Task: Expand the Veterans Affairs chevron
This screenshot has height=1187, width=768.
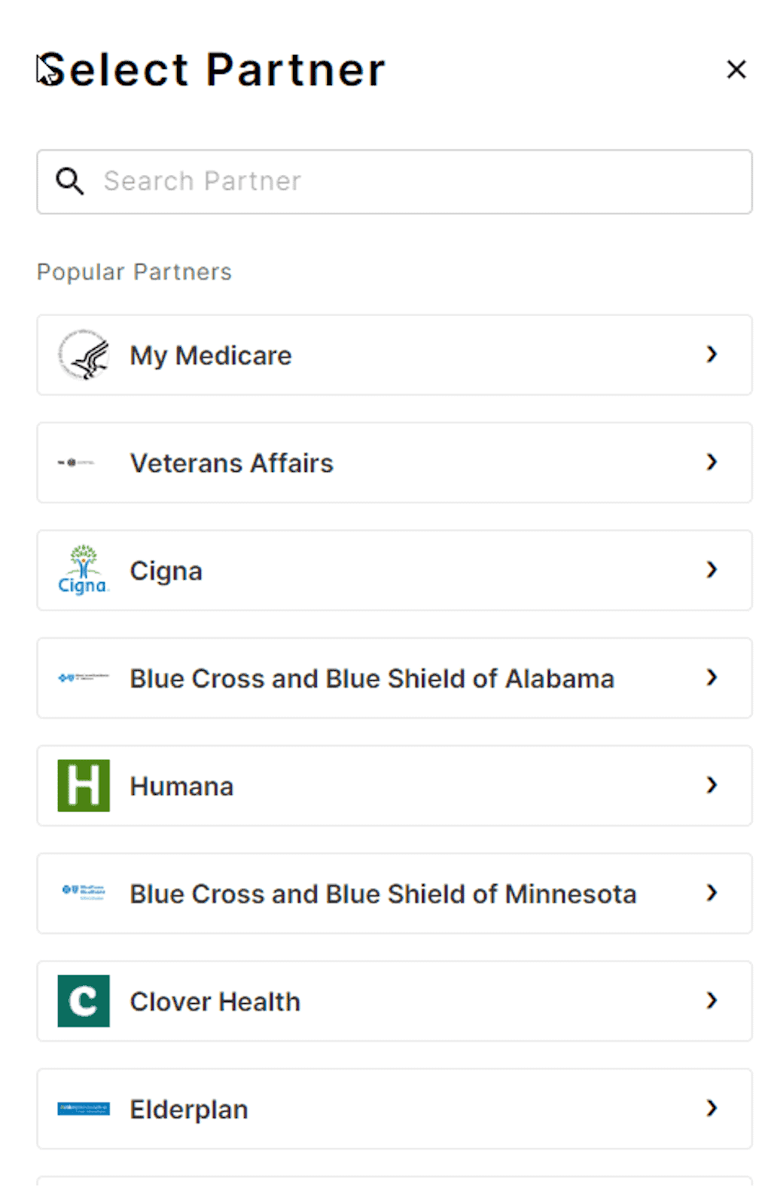Action: [x=712, y=462]
